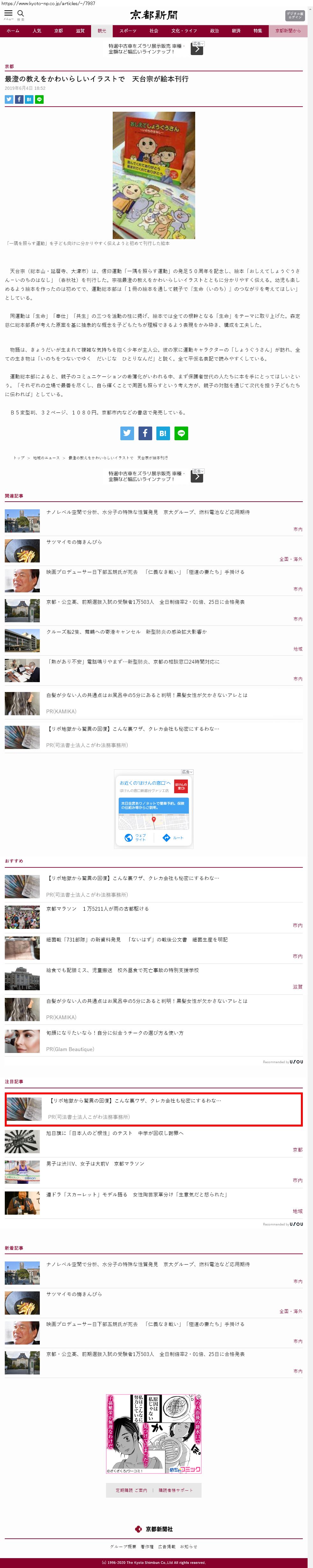View the 旭日旗 test story

click(x=115, y=1134)
